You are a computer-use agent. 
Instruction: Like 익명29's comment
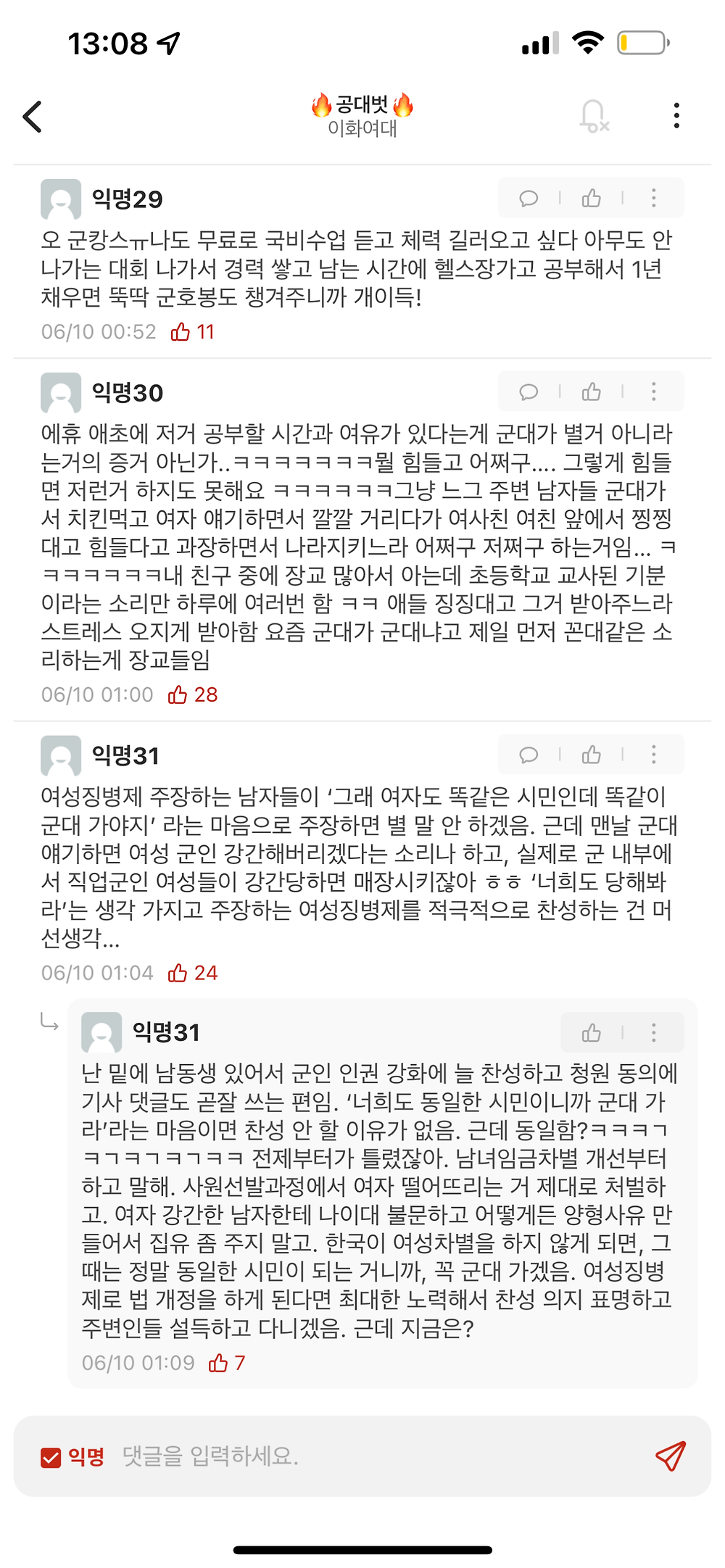591,198
